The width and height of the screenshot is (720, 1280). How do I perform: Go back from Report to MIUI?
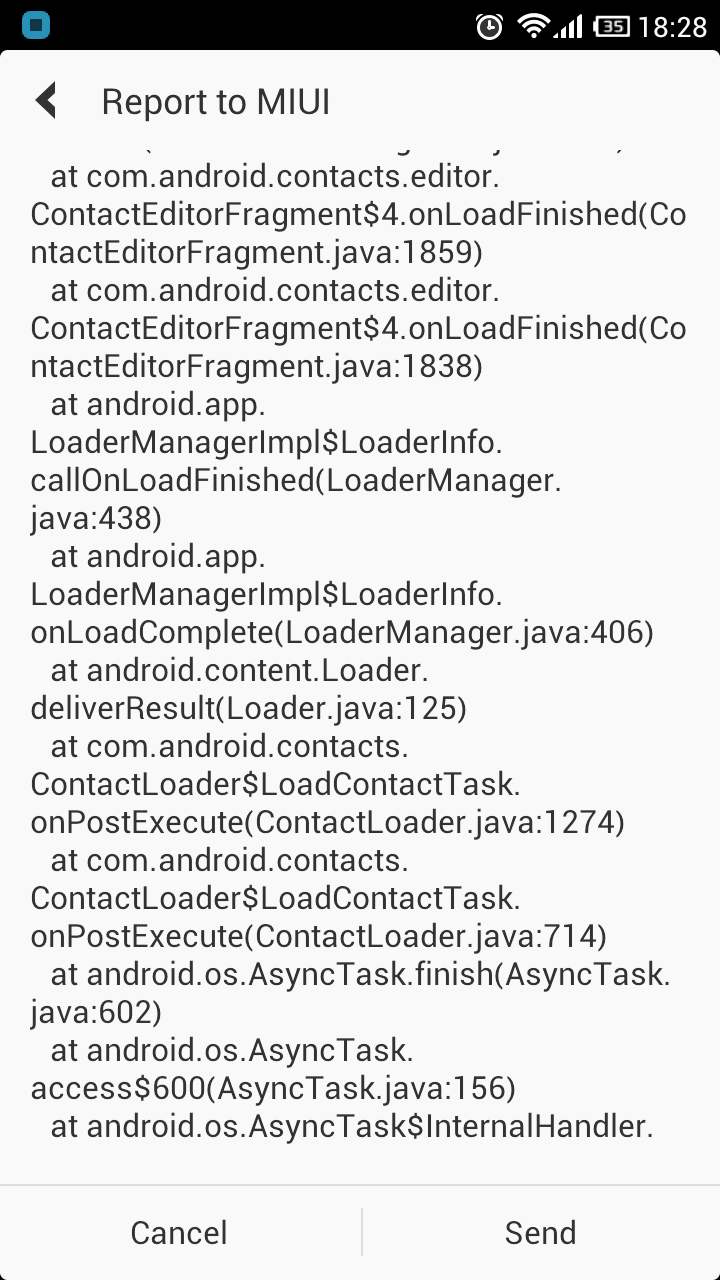pos(46,101)
